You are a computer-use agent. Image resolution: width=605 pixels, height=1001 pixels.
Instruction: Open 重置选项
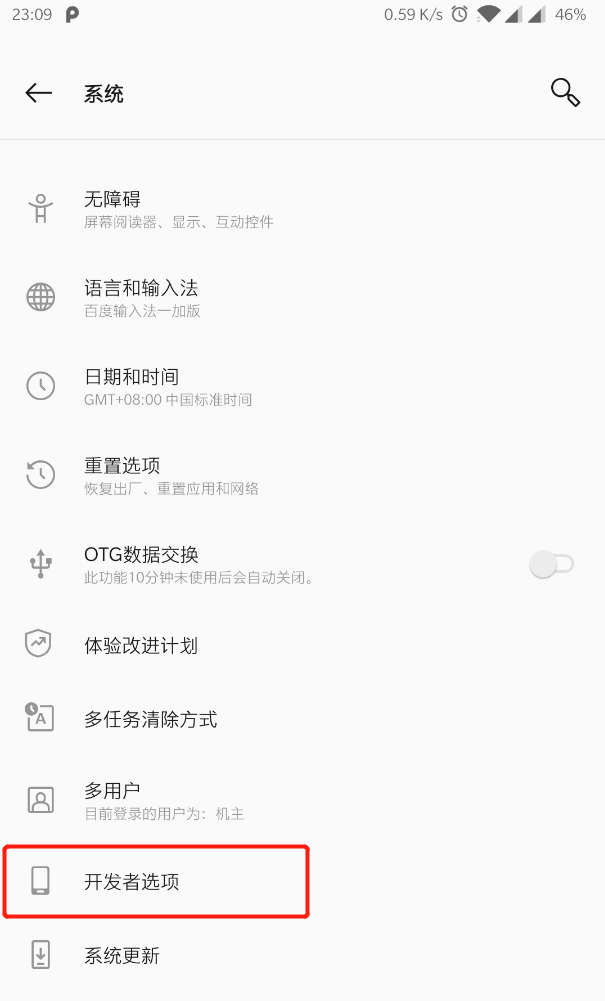click(302, 475)
